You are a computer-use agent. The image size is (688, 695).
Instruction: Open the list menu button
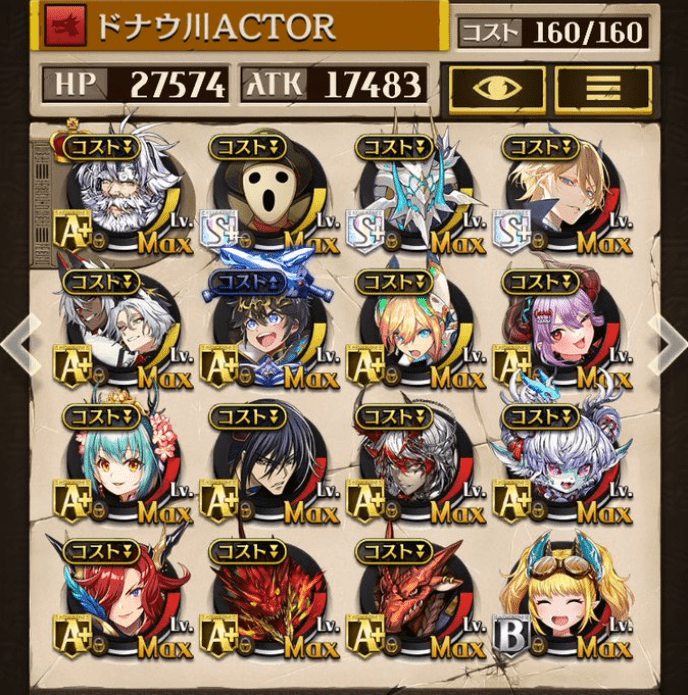tap(602, 87)
